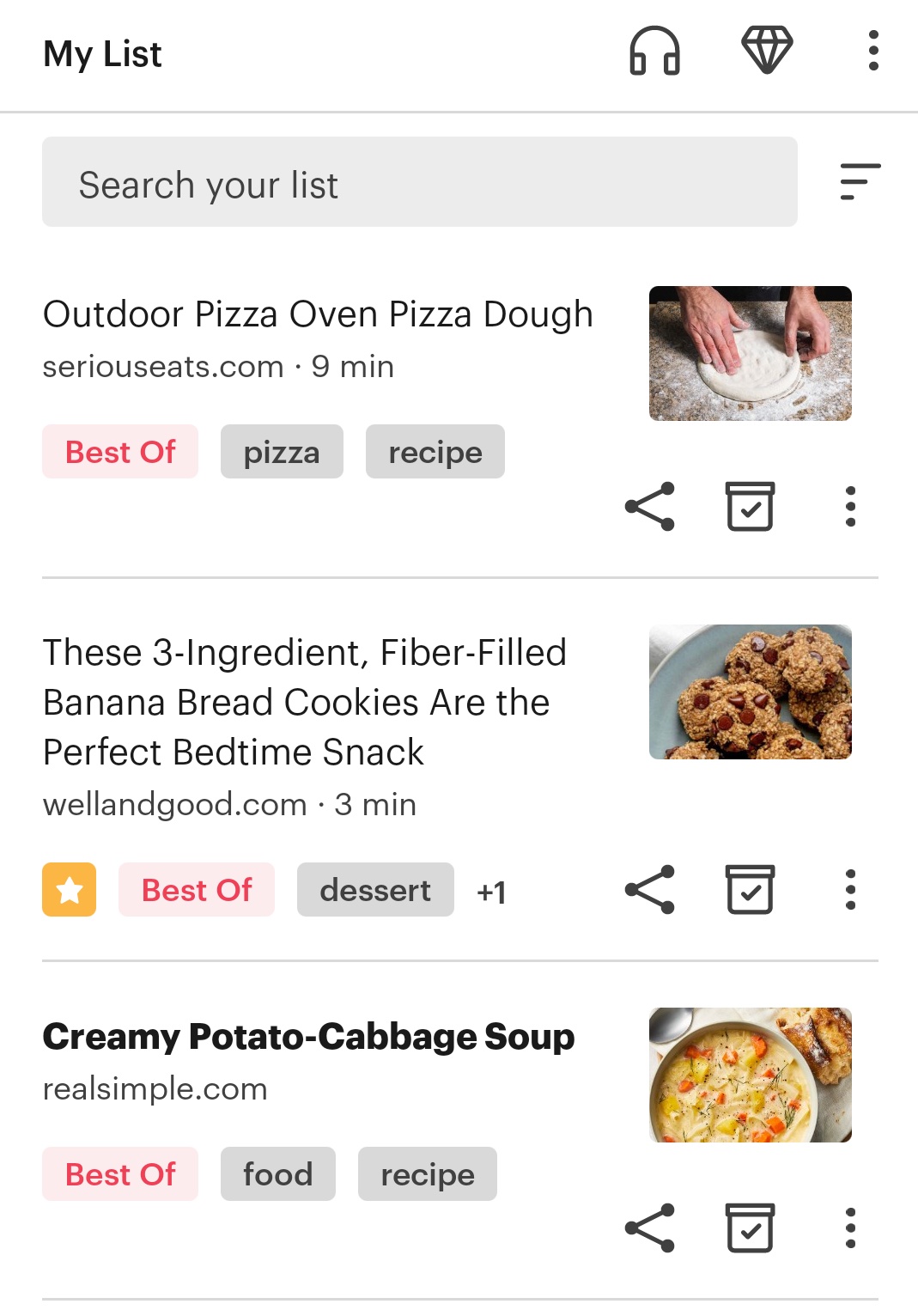Open the Listen headphones icon
The width and height of the screenshot is (918, 1316).
click(x=654, y=52)
